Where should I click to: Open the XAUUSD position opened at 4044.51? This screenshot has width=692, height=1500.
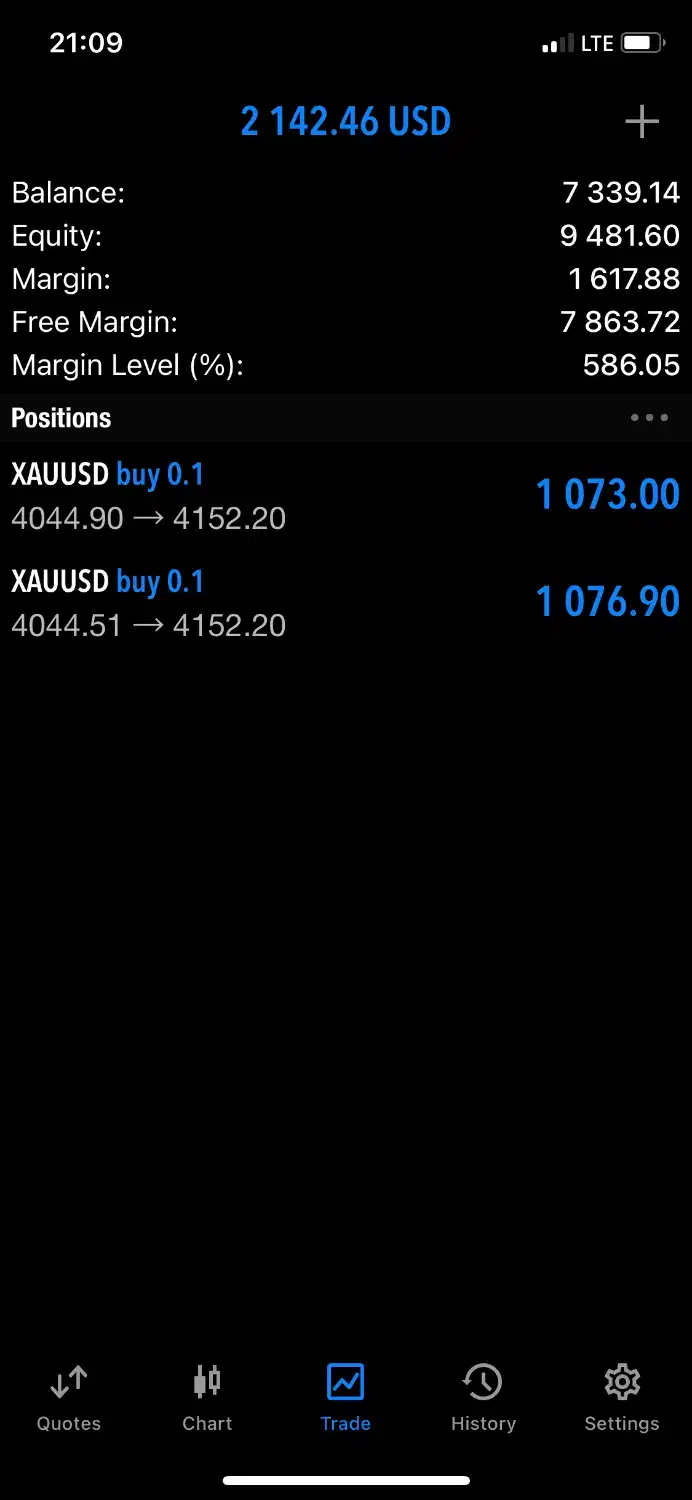(x=345, y=603)
